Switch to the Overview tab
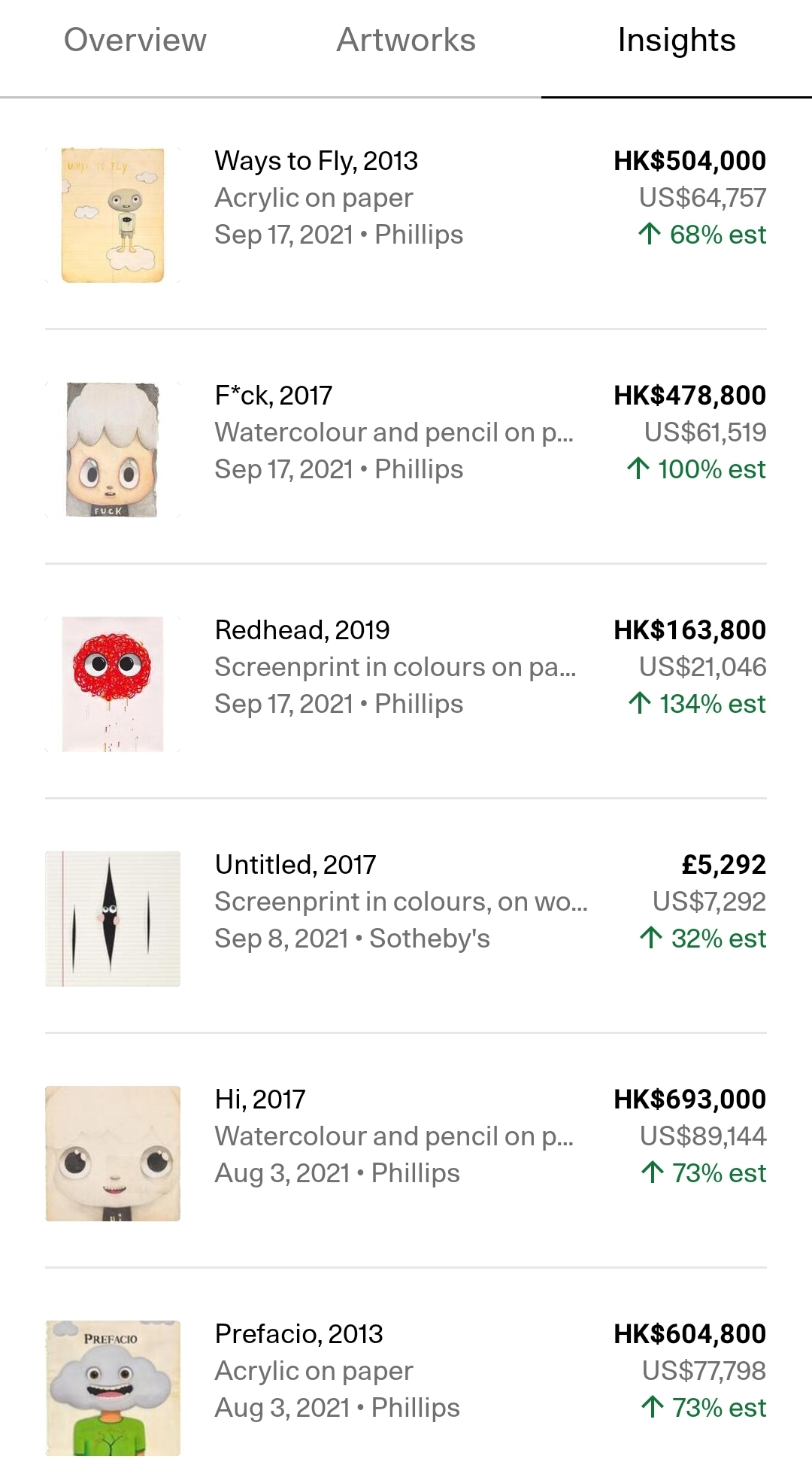 pyautogui.click(x=135, y=41)
